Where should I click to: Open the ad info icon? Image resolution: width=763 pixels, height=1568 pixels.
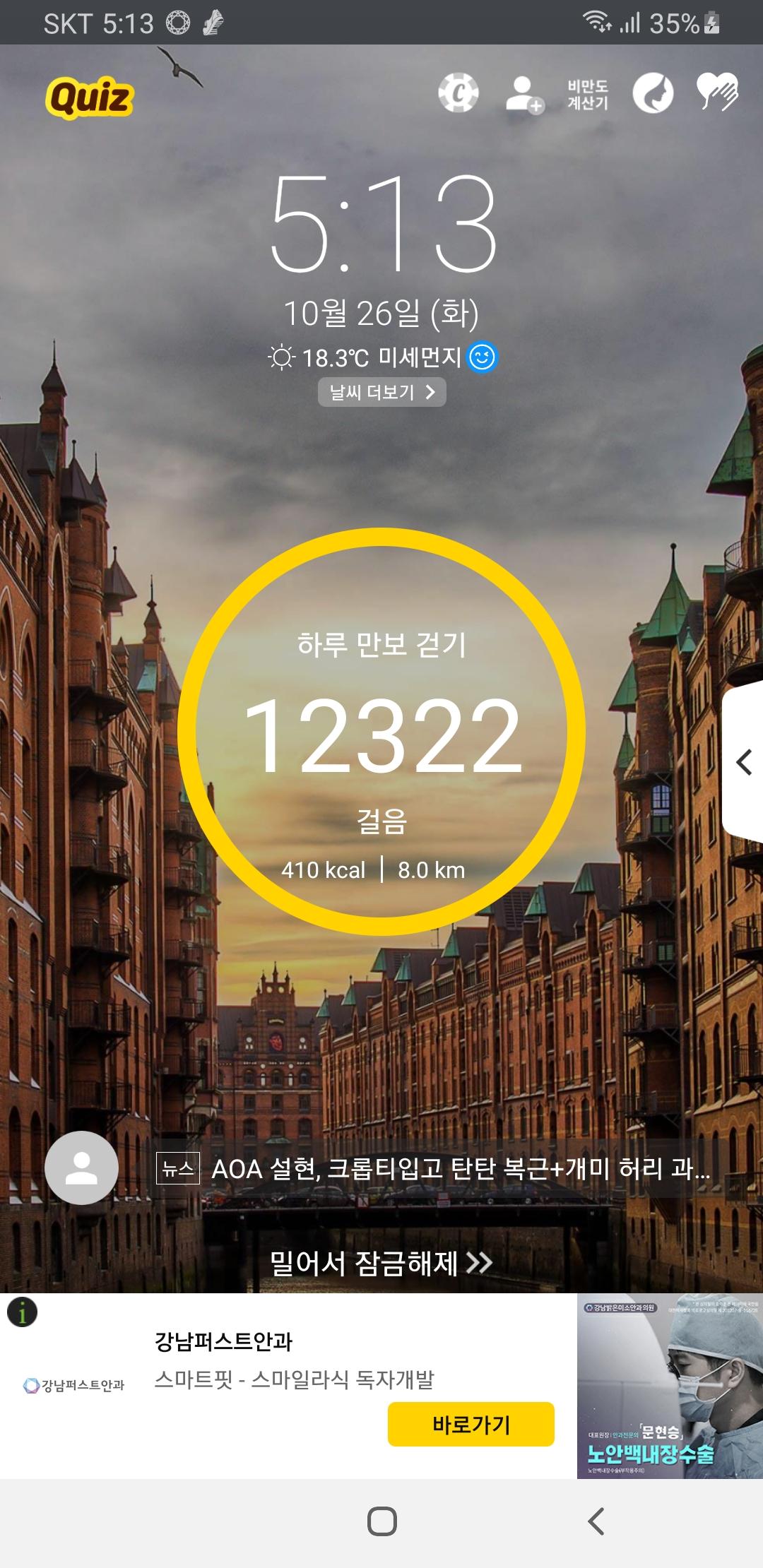(x=22, y=1312)
